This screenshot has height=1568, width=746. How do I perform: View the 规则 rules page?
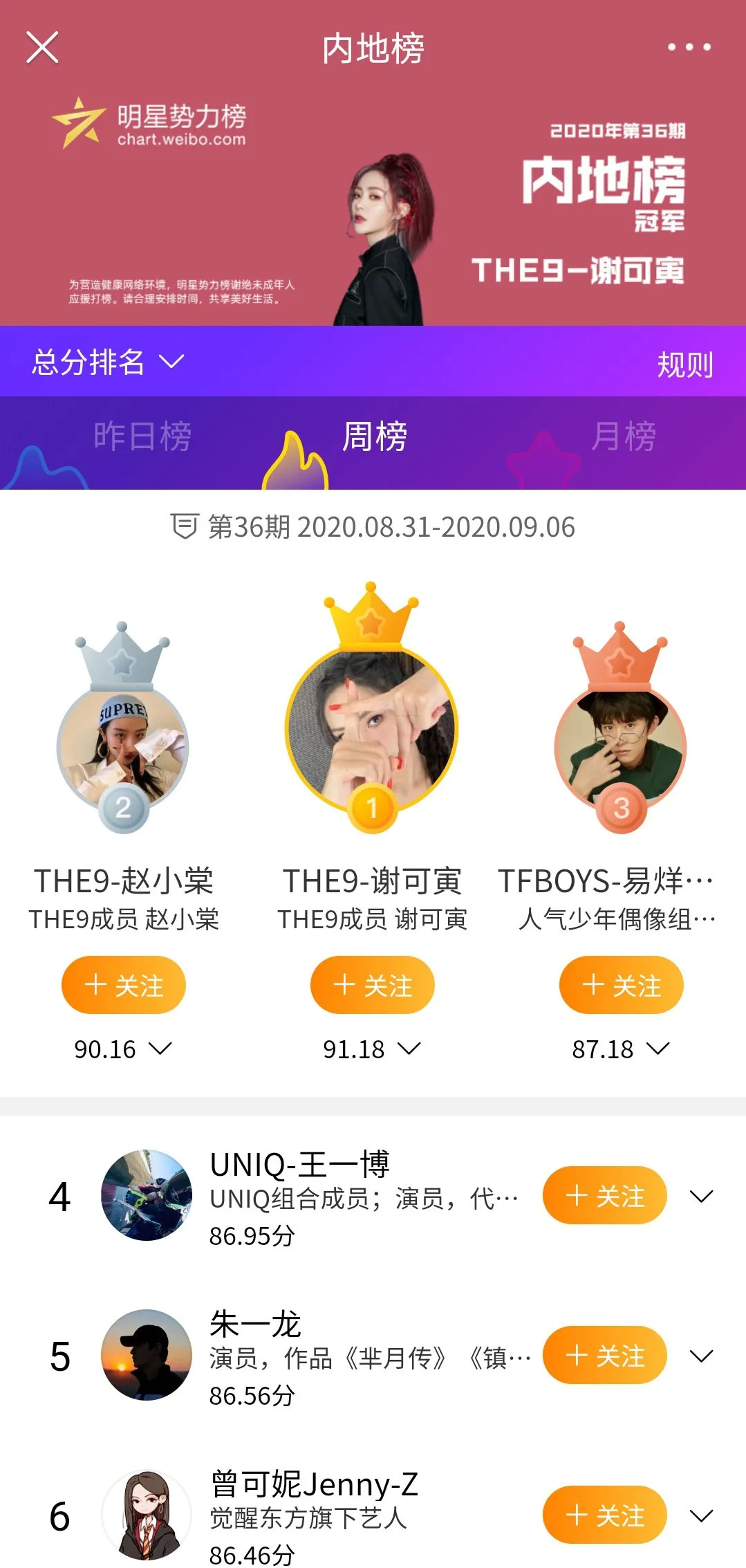684,365
